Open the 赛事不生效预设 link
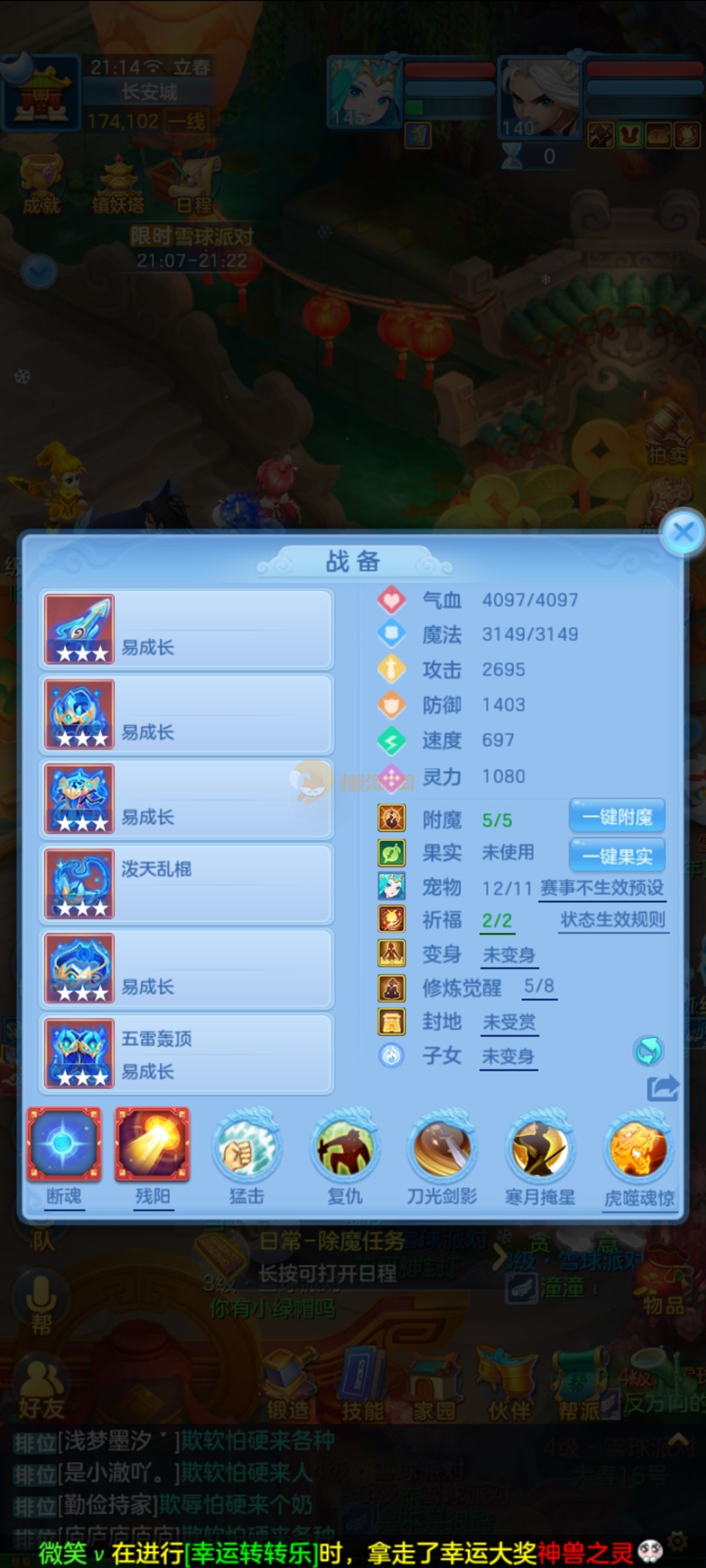The width and height of the screenshot is (706, 1568). pos(601,888)
